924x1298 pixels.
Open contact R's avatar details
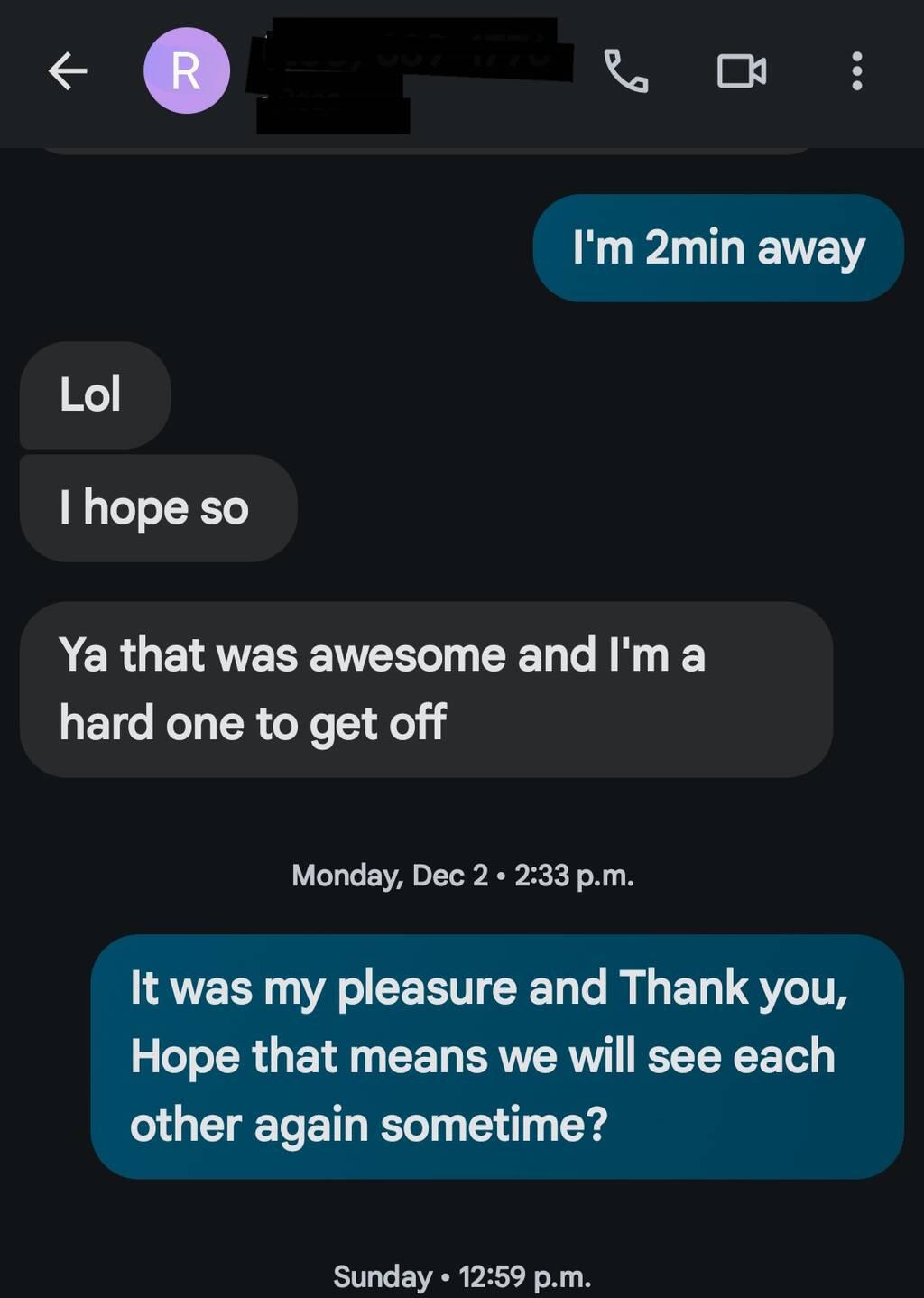coord(187,70)
